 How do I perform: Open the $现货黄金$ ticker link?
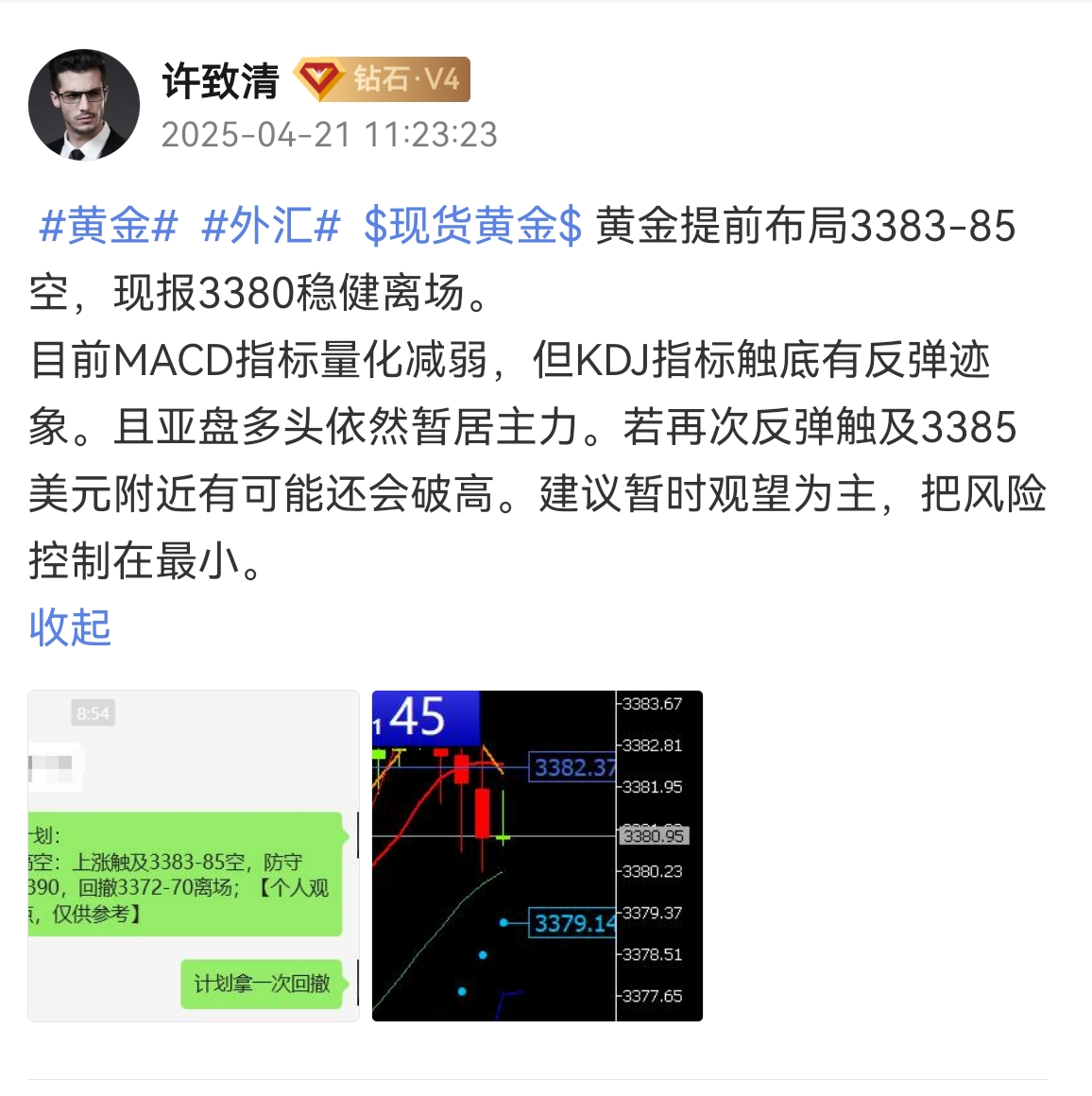pyautogui.click(x=472, y=227)
